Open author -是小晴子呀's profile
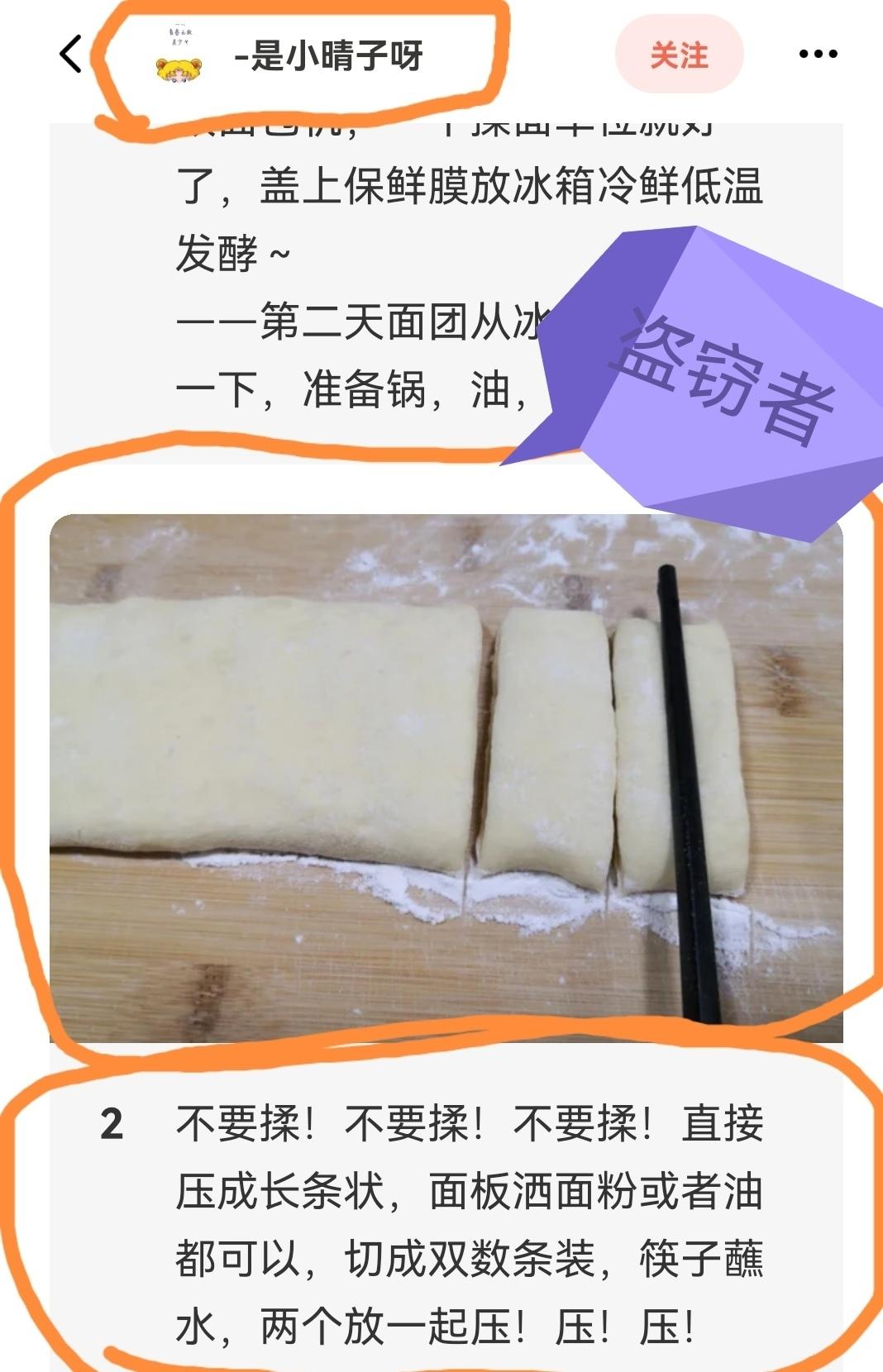Screen dimensions: 883x1372 (328, 57)
